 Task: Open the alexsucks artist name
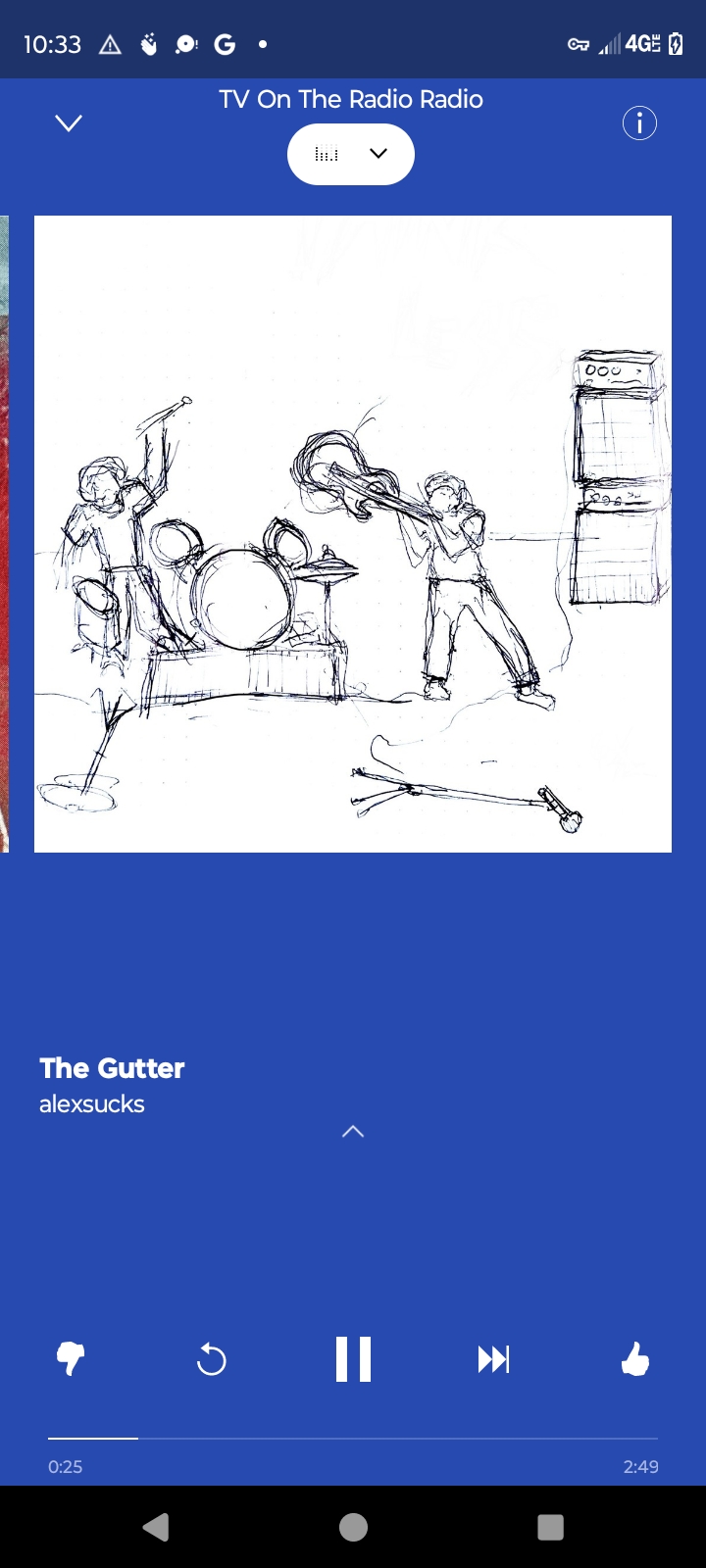(x=92, y=1104)
